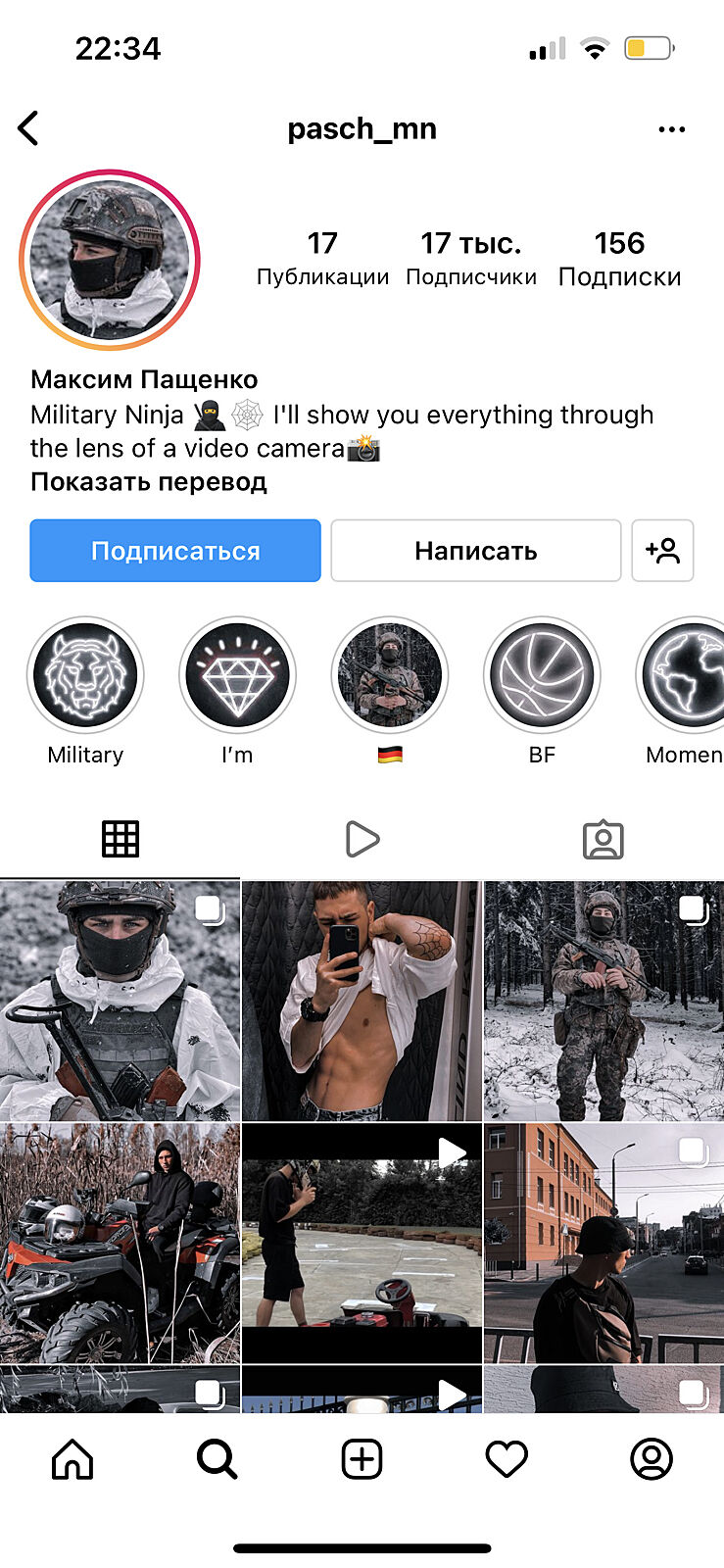Viewport: 724px width, 1568px height.
Task: Show the list of Подписчики
Action: (471, 259)
